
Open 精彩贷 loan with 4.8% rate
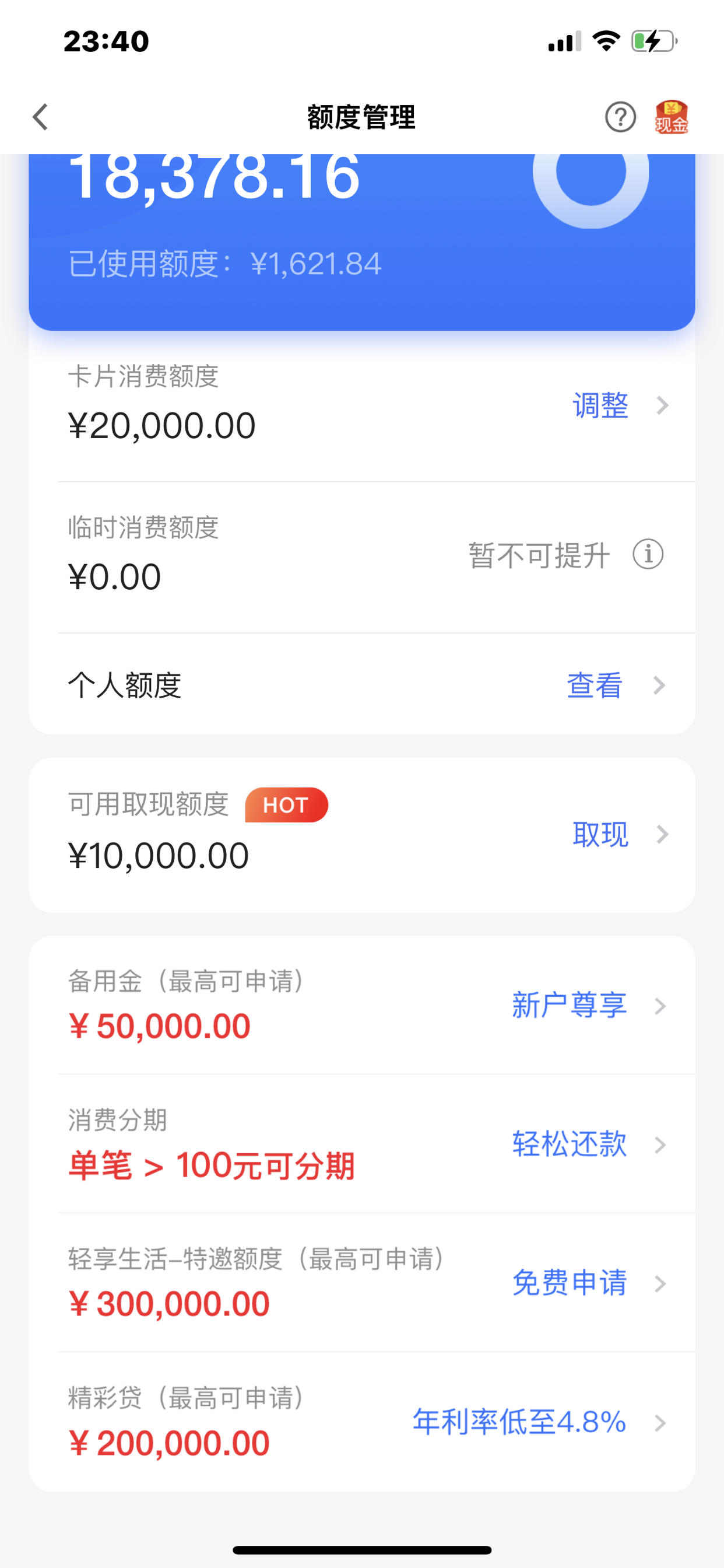[x=362, y=1422]
